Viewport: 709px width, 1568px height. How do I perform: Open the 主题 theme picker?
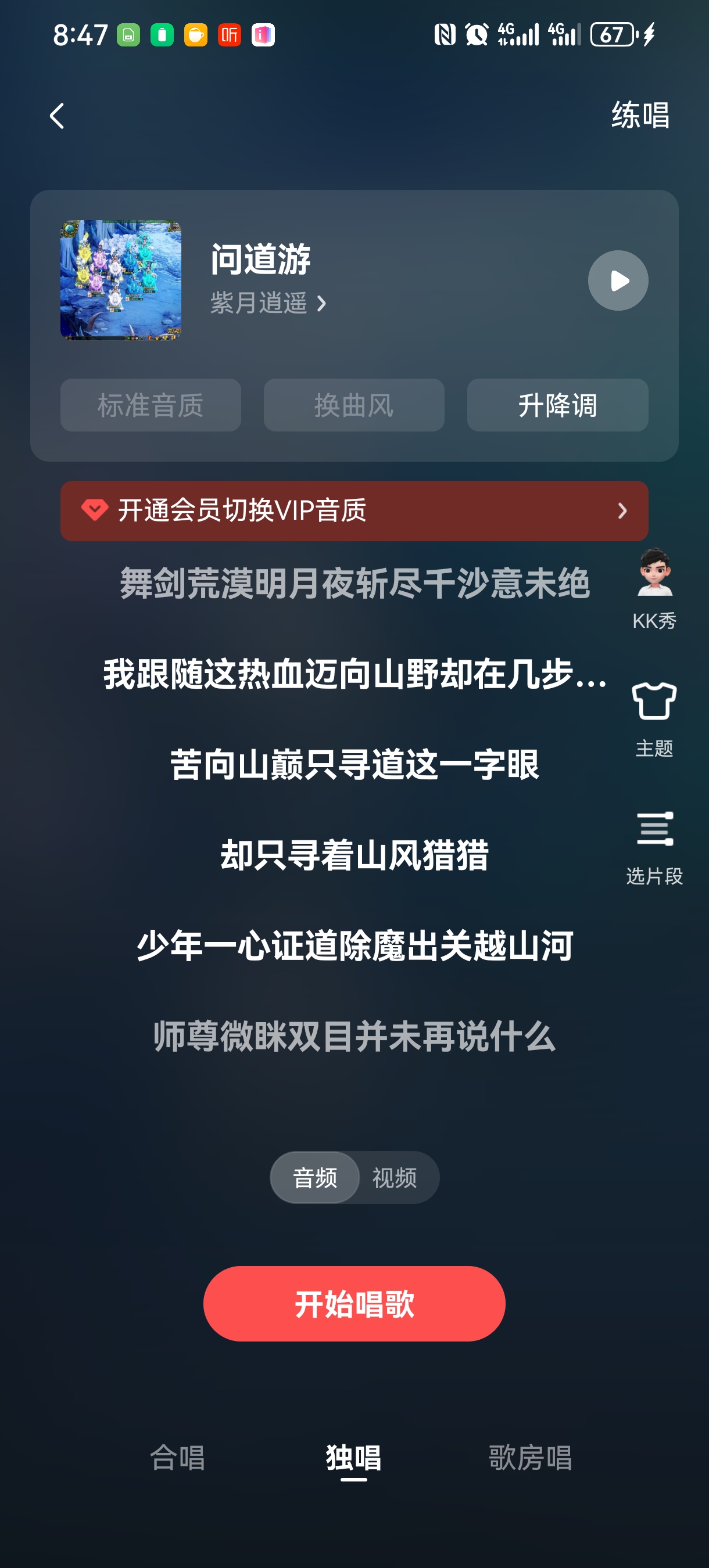pyautogui.click(x=654, y=719)
